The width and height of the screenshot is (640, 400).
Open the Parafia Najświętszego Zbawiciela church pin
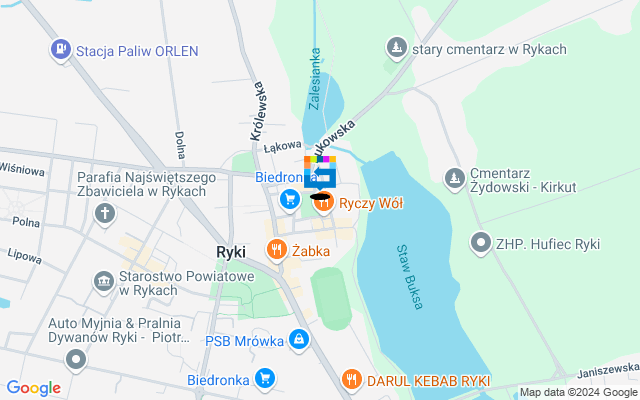105,213
